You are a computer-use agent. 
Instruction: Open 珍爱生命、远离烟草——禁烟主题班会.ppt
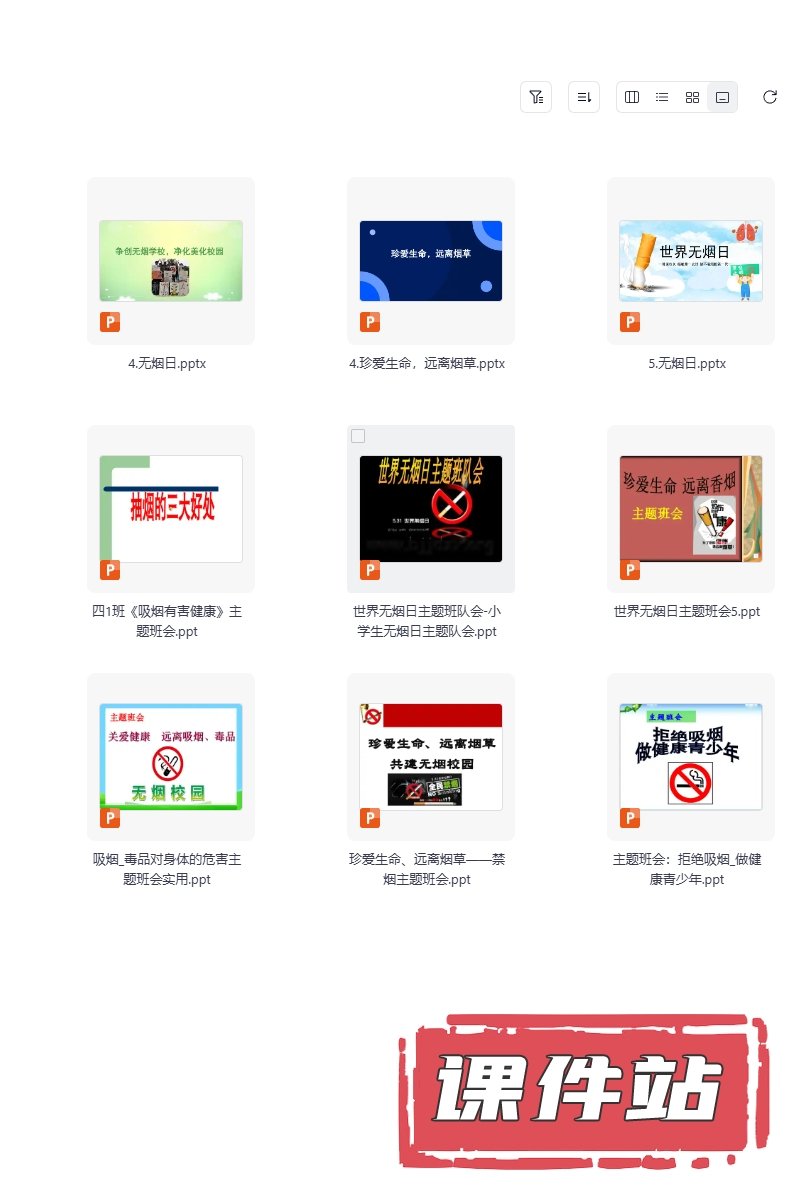click(431, 757)
